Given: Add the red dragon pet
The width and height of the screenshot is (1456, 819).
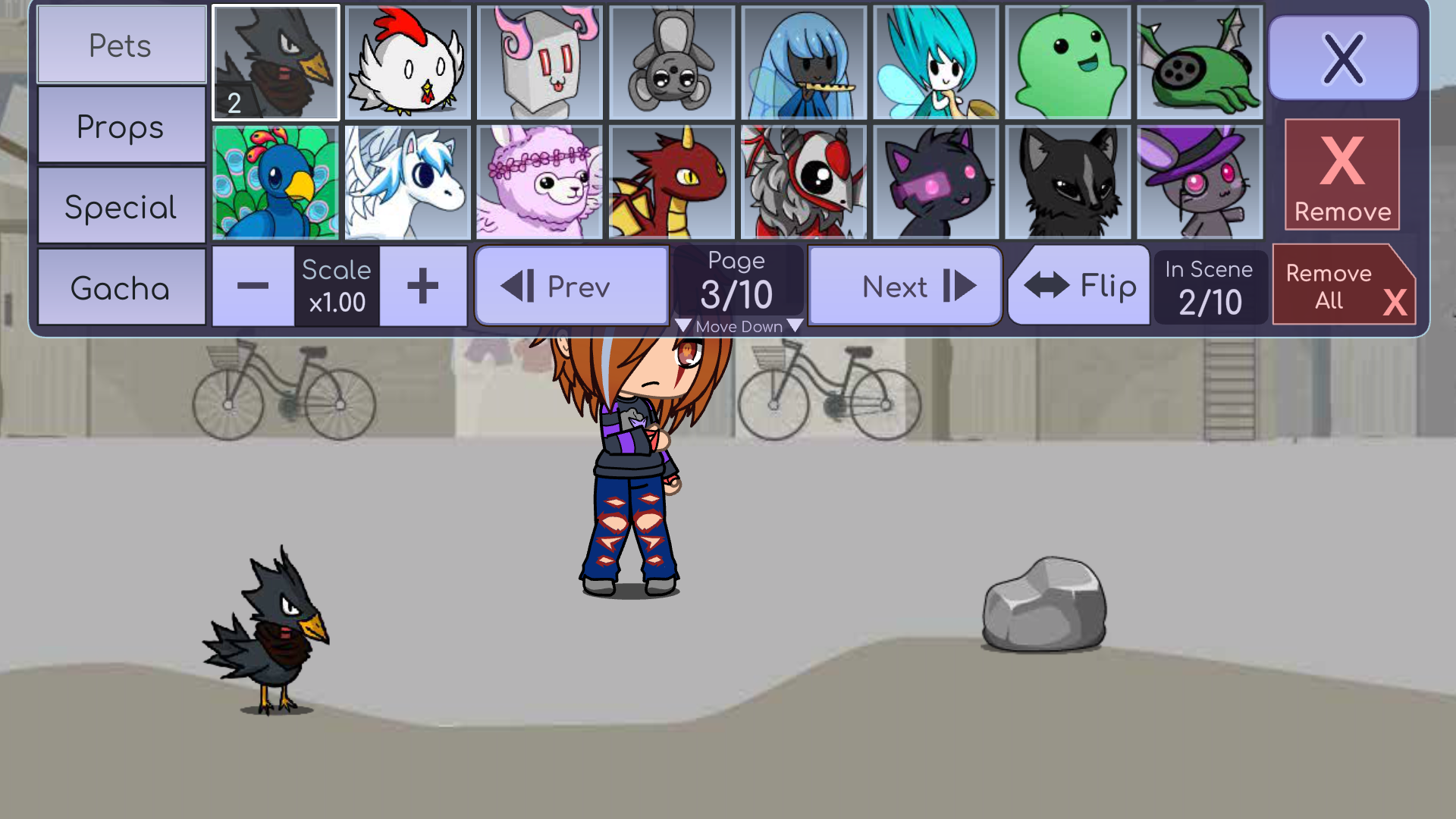Looking at the screenshot, I should (672, 182).
